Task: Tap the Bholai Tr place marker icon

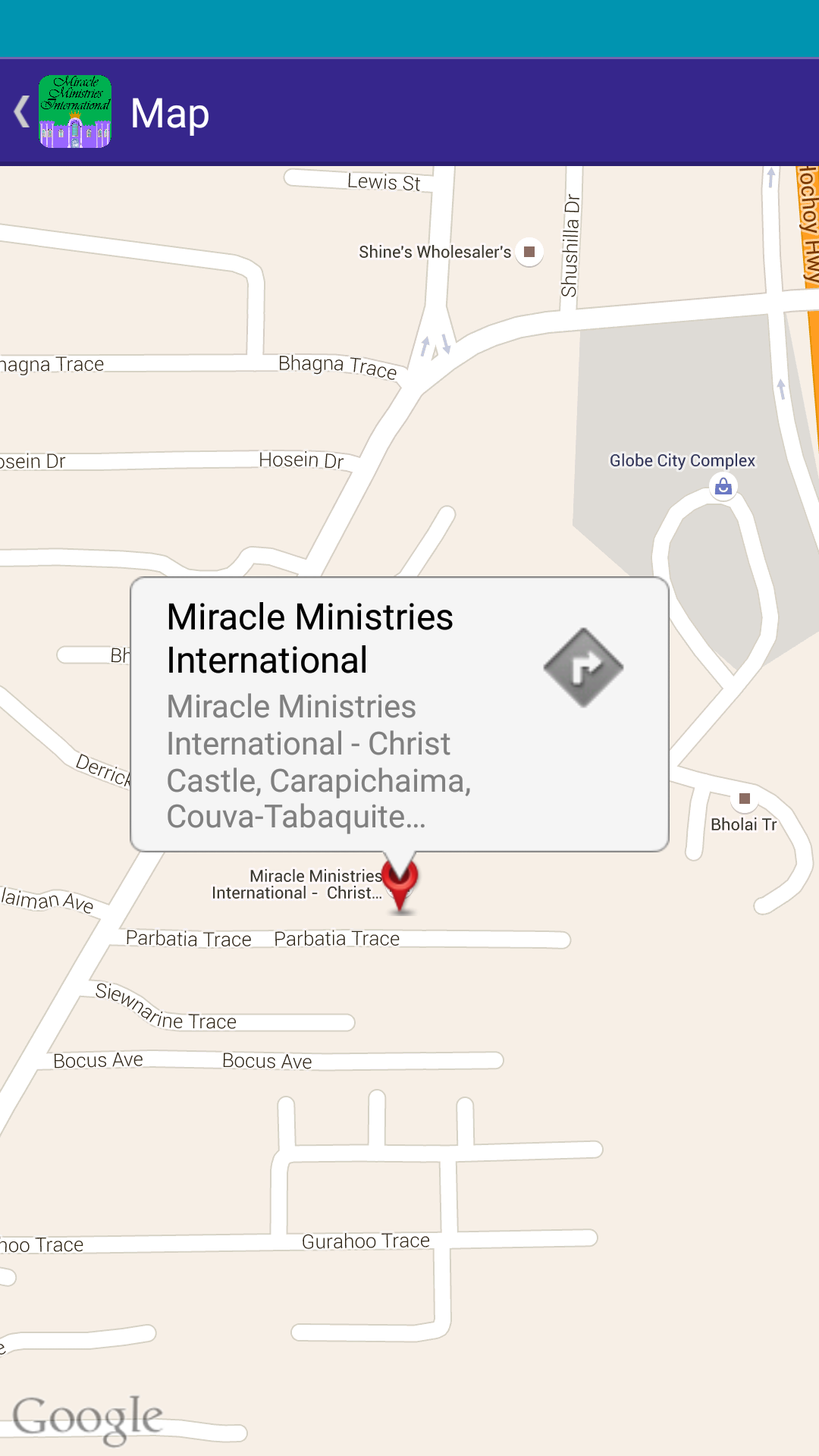Action: [745, 798]
